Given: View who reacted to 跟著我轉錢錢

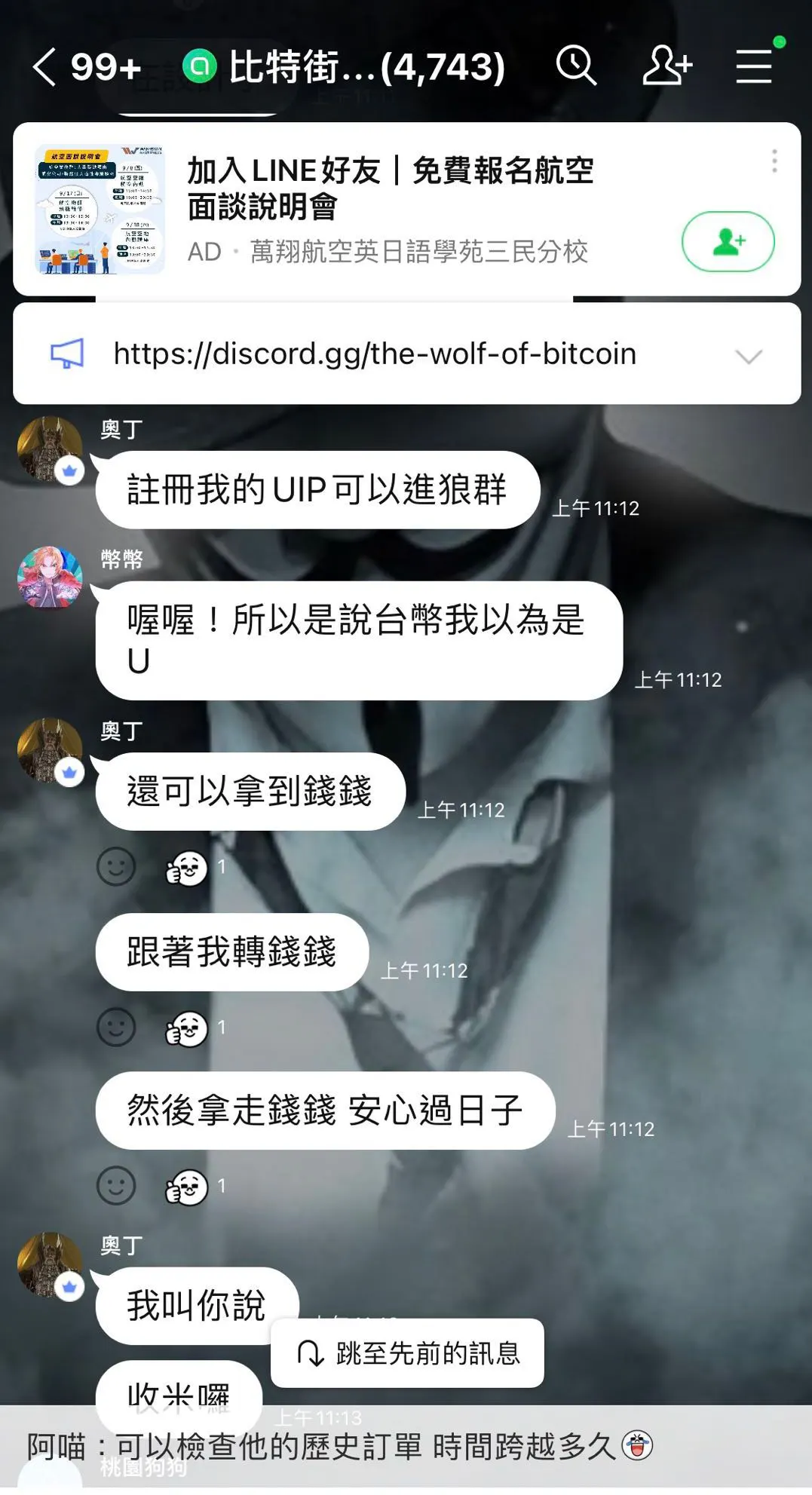Looking at the screenshot, I should (x=196, y=1028).
